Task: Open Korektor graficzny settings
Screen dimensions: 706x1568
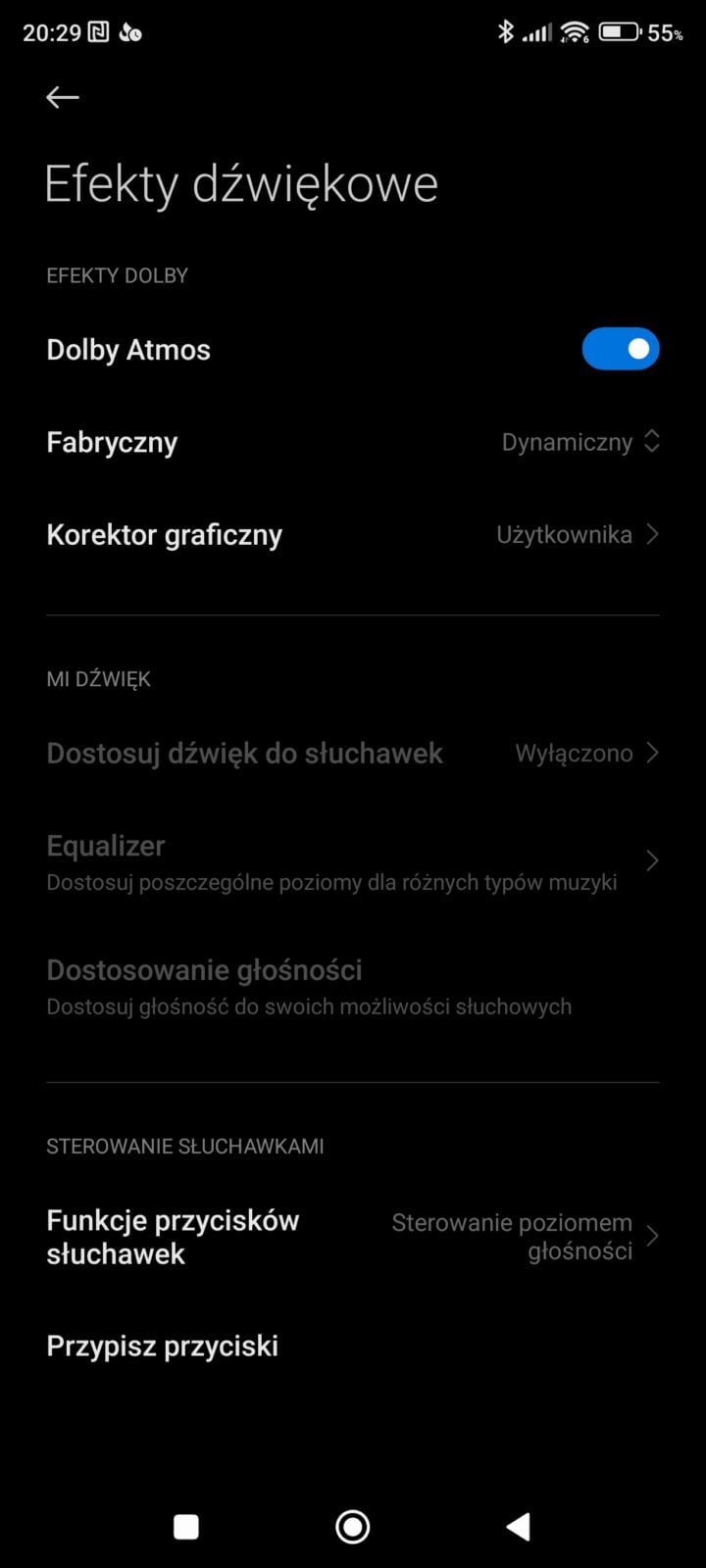Action: 353,535
